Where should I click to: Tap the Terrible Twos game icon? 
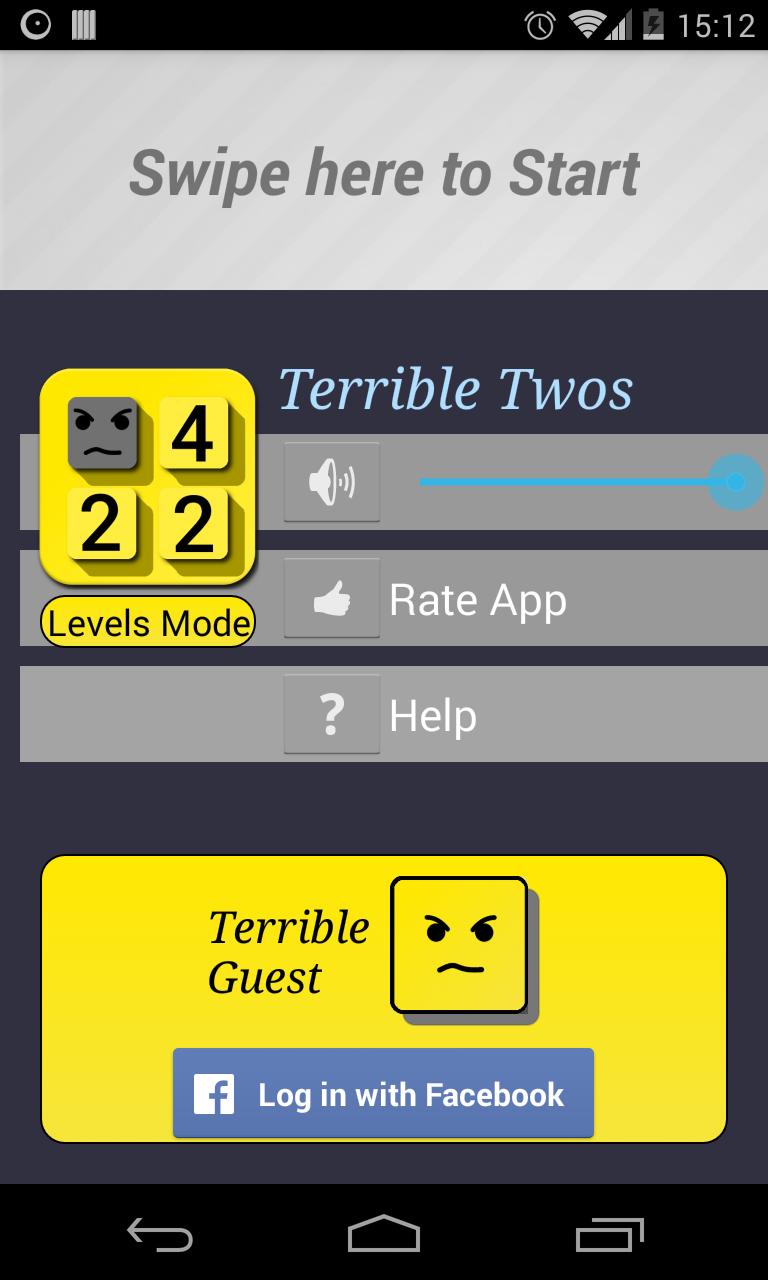(x=148, y=476)
